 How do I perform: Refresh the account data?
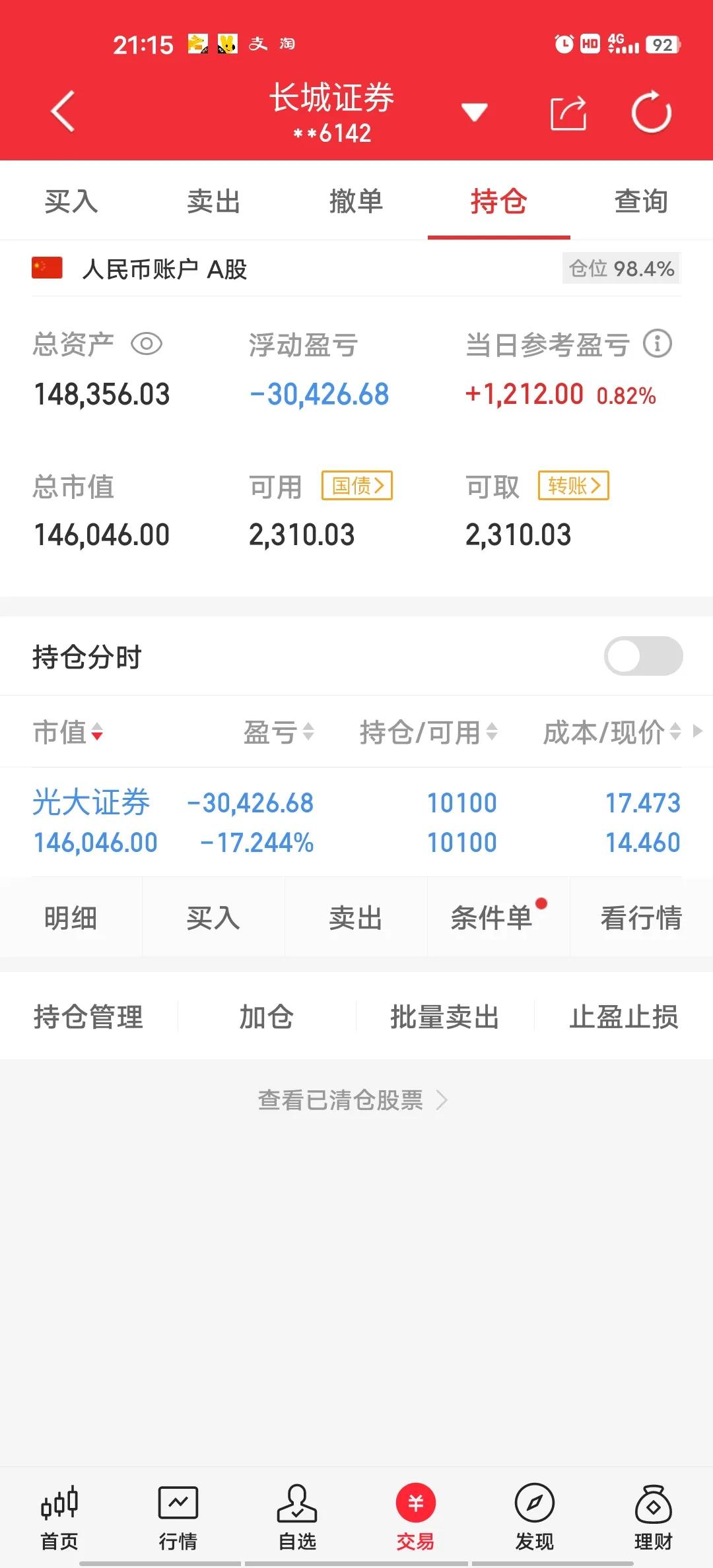coord(650,112)
